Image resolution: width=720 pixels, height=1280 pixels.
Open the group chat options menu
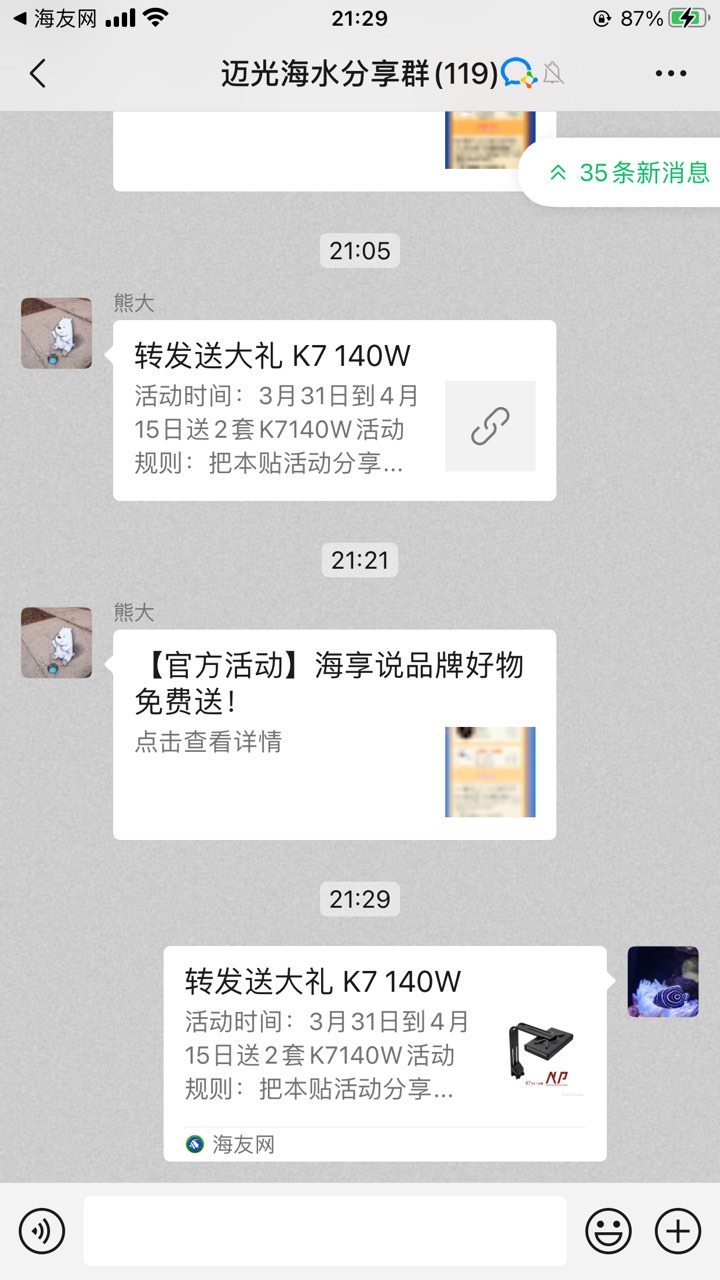671,73
